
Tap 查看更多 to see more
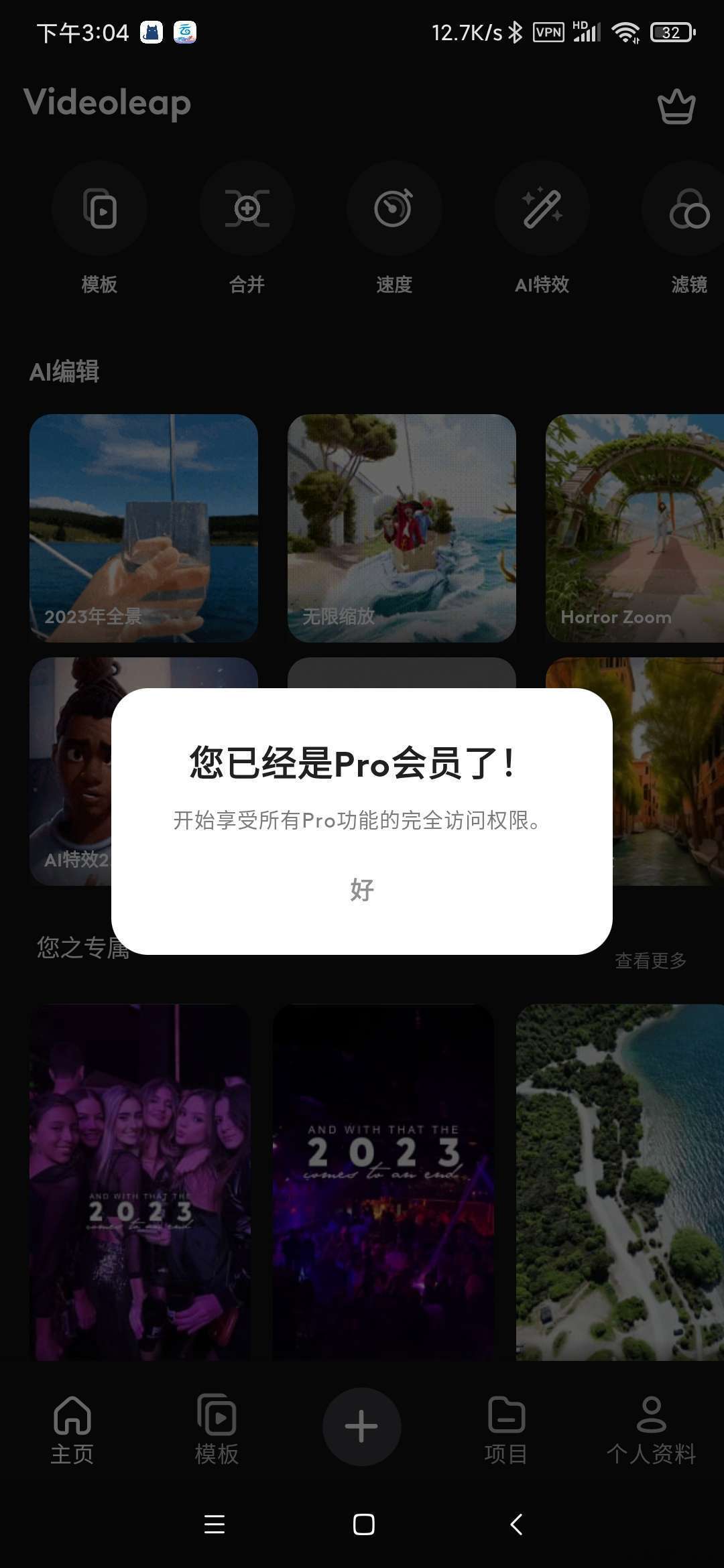(650, 961)
